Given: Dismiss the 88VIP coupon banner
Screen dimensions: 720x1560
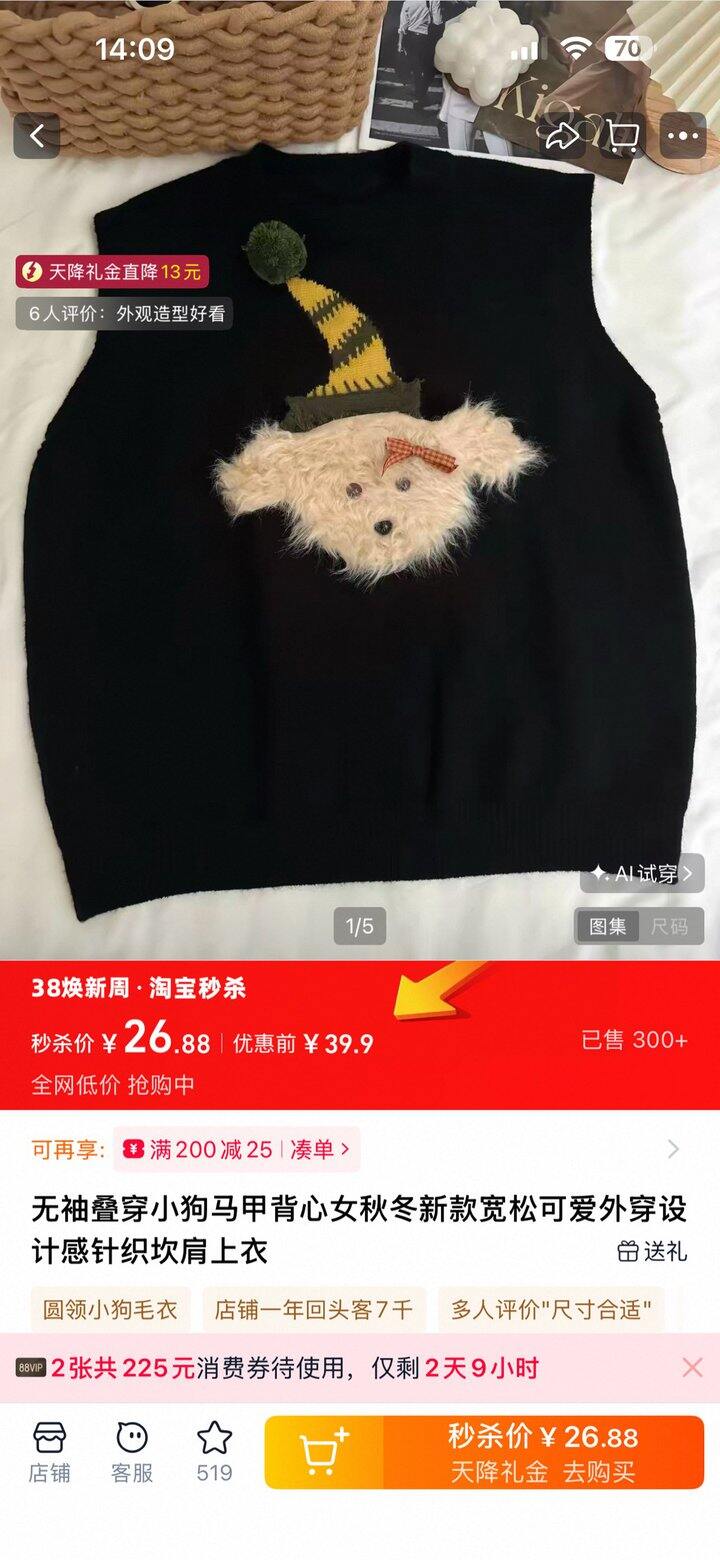Looking at the screenshot, I should (692, 1367).
